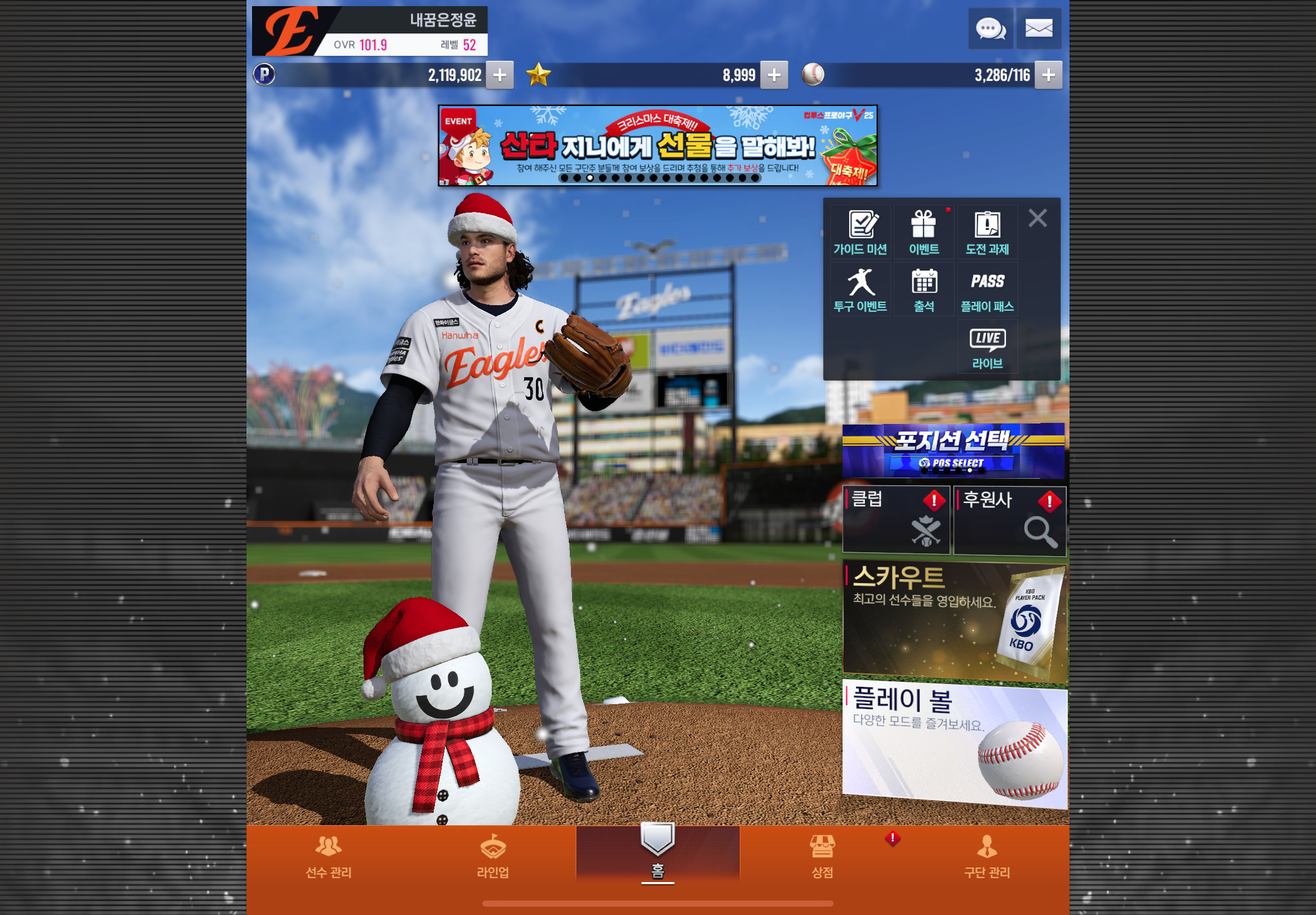Viewport: 1316px width, 915px height.
Task: Open 라이브 live menu
Action: (987, 348)
